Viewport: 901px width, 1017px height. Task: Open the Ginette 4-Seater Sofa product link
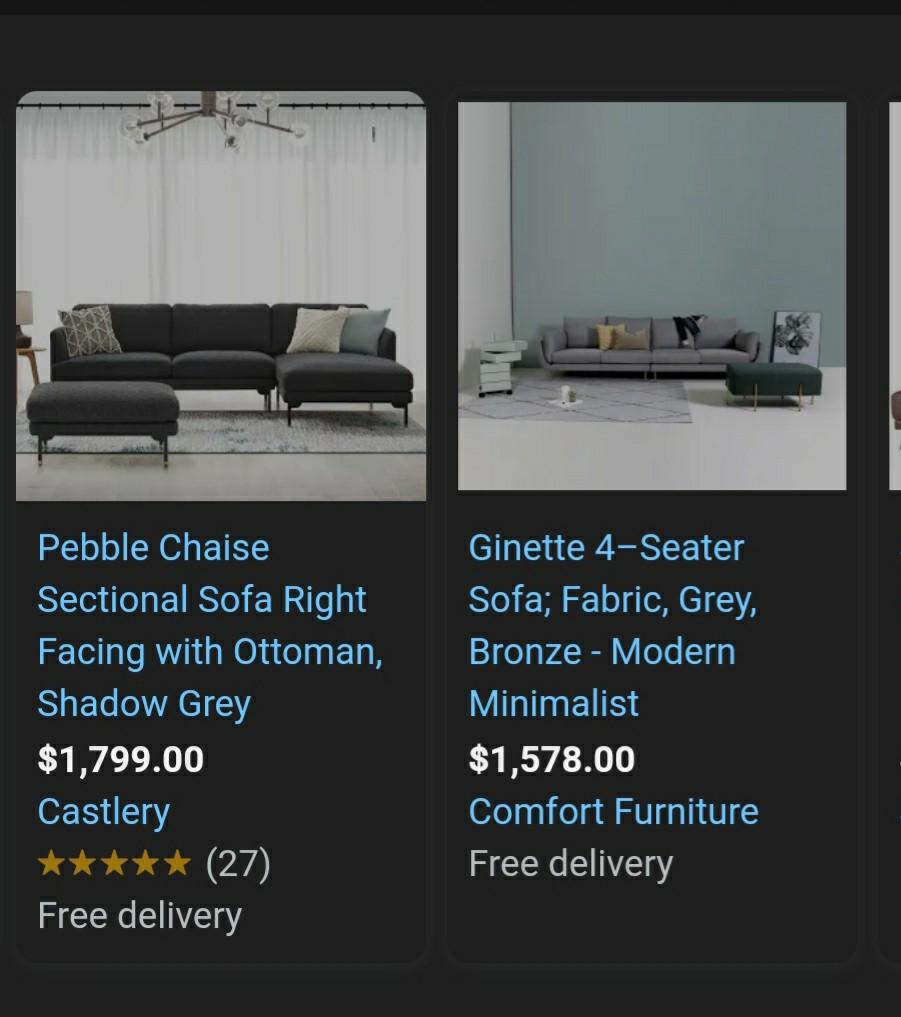pyautogui.click(x=613, y=625)
